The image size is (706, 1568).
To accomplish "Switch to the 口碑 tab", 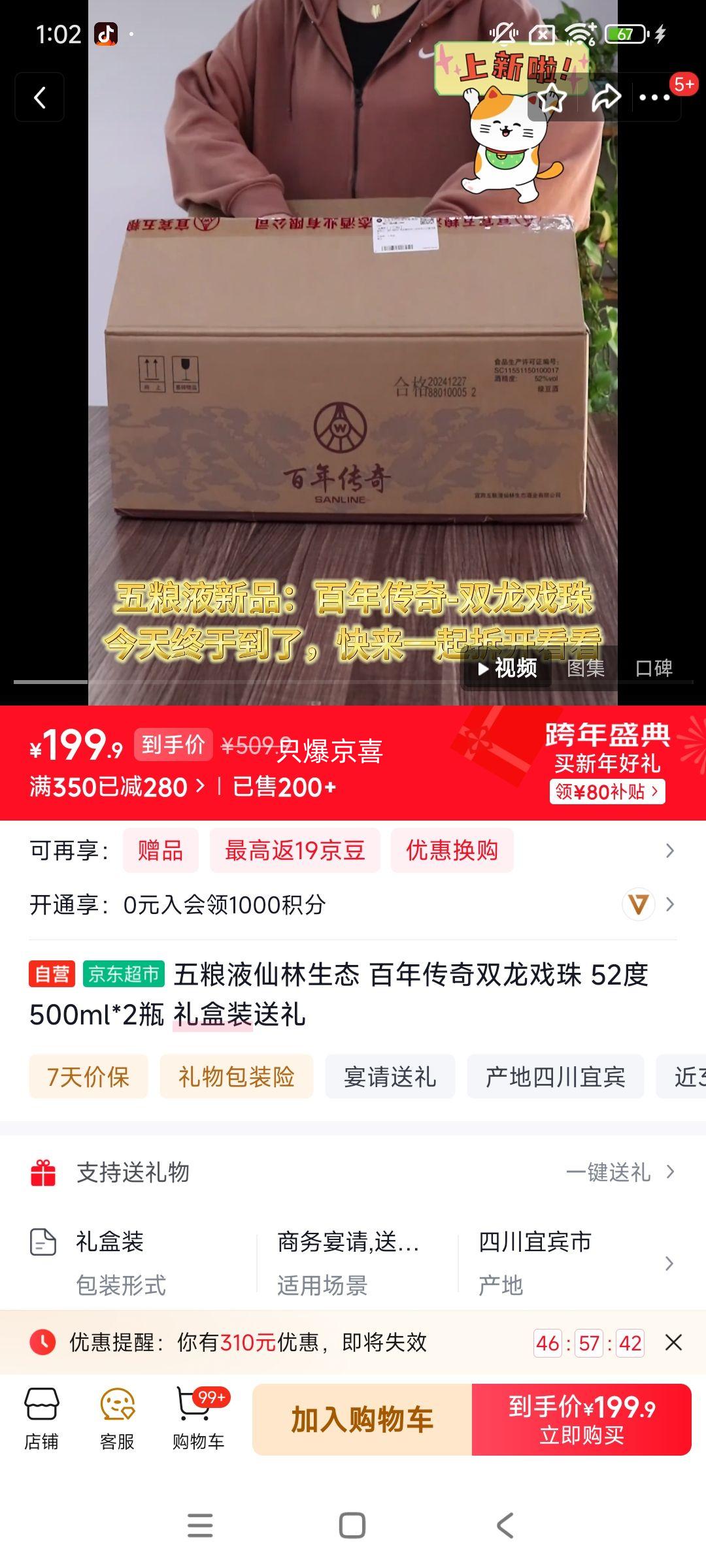I will [654, 668].
